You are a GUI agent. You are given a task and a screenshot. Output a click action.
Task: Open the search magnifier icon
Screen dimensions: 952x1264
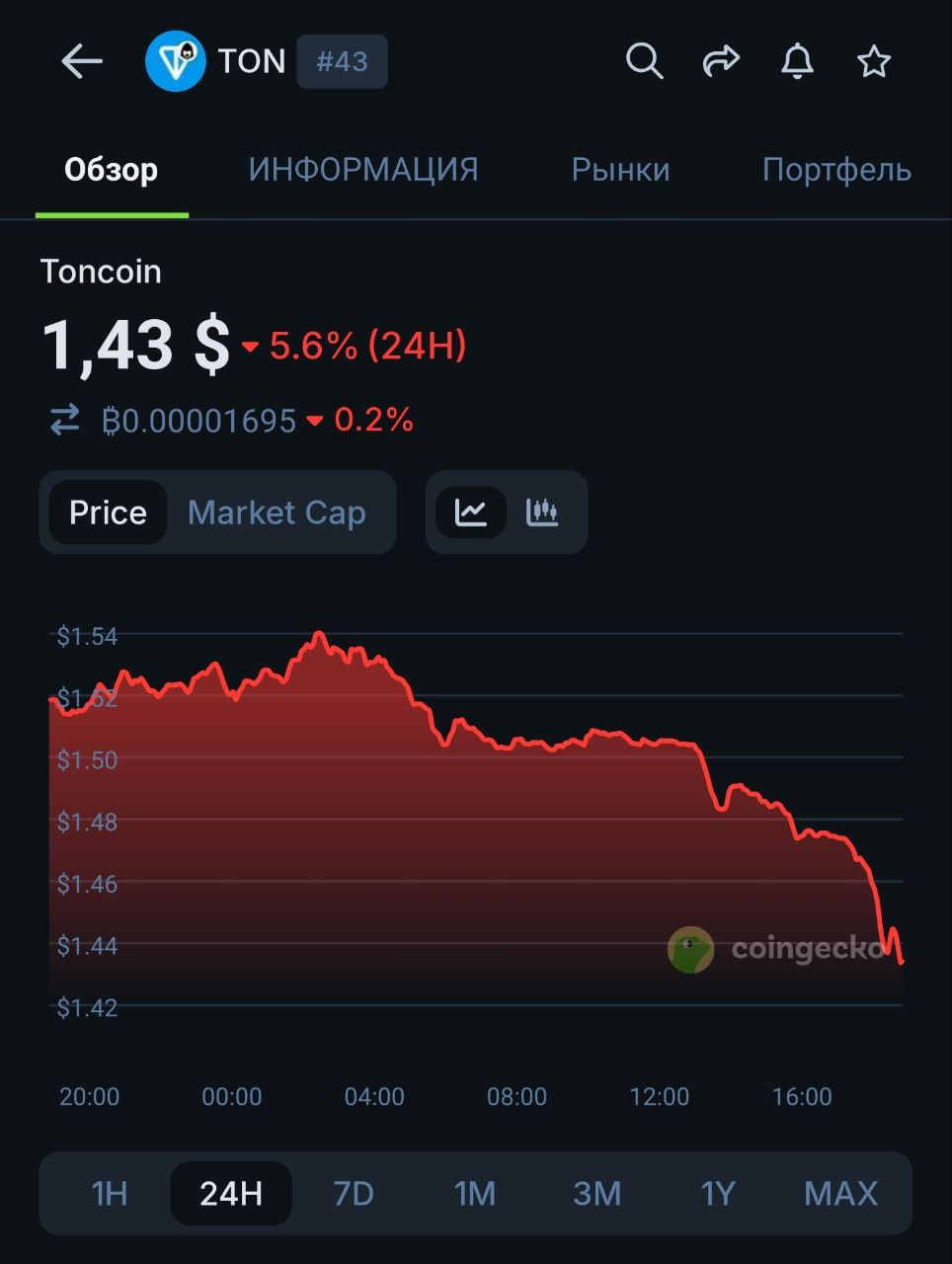(644, 61)
